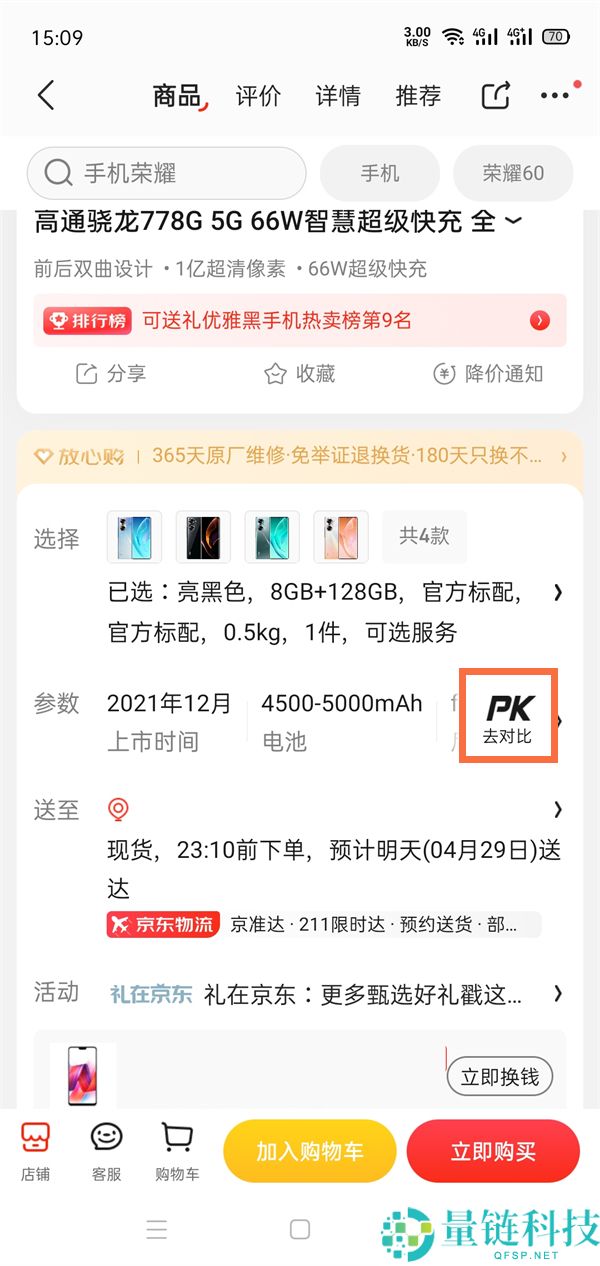This screenshot has height=1266, width=600.
Task: Switch to the 详情 tab
Action: coord(338,96)
